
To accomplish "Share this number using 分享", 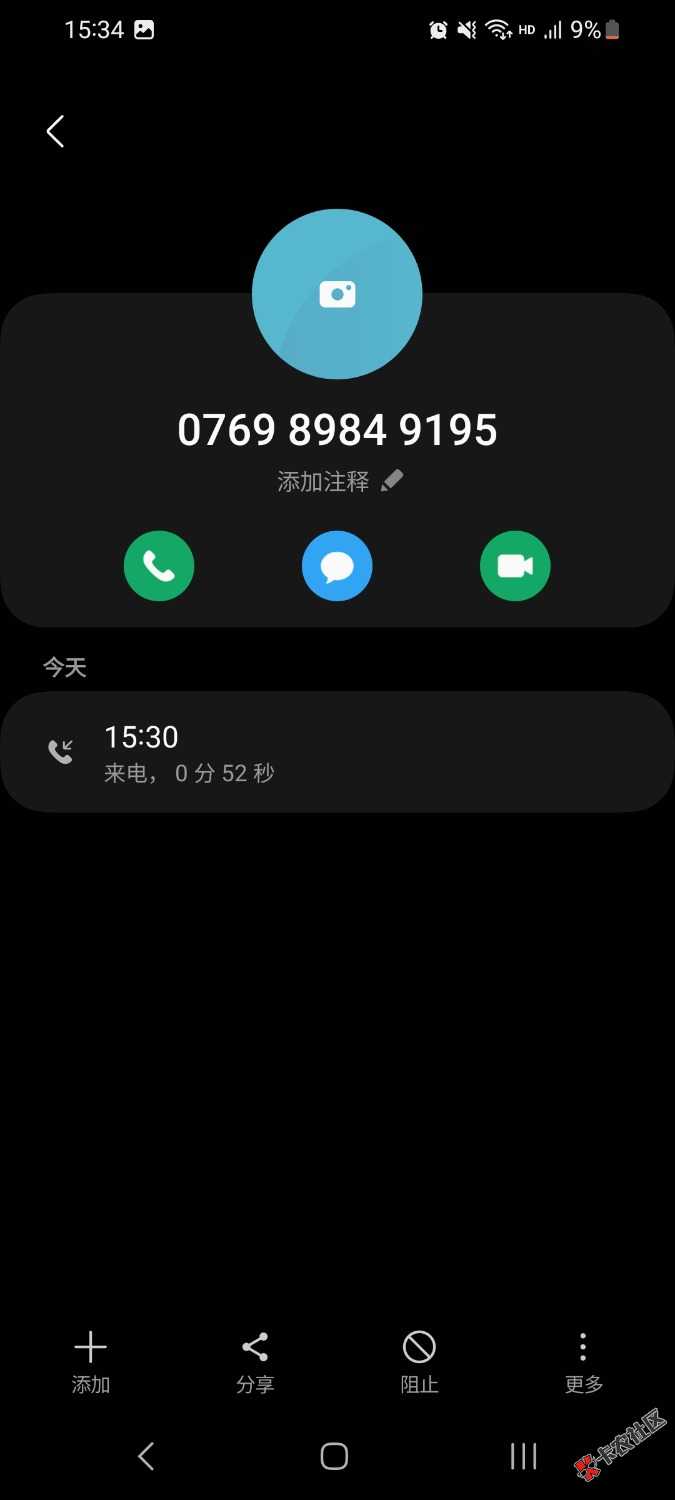I will [x=255, y=1361].
